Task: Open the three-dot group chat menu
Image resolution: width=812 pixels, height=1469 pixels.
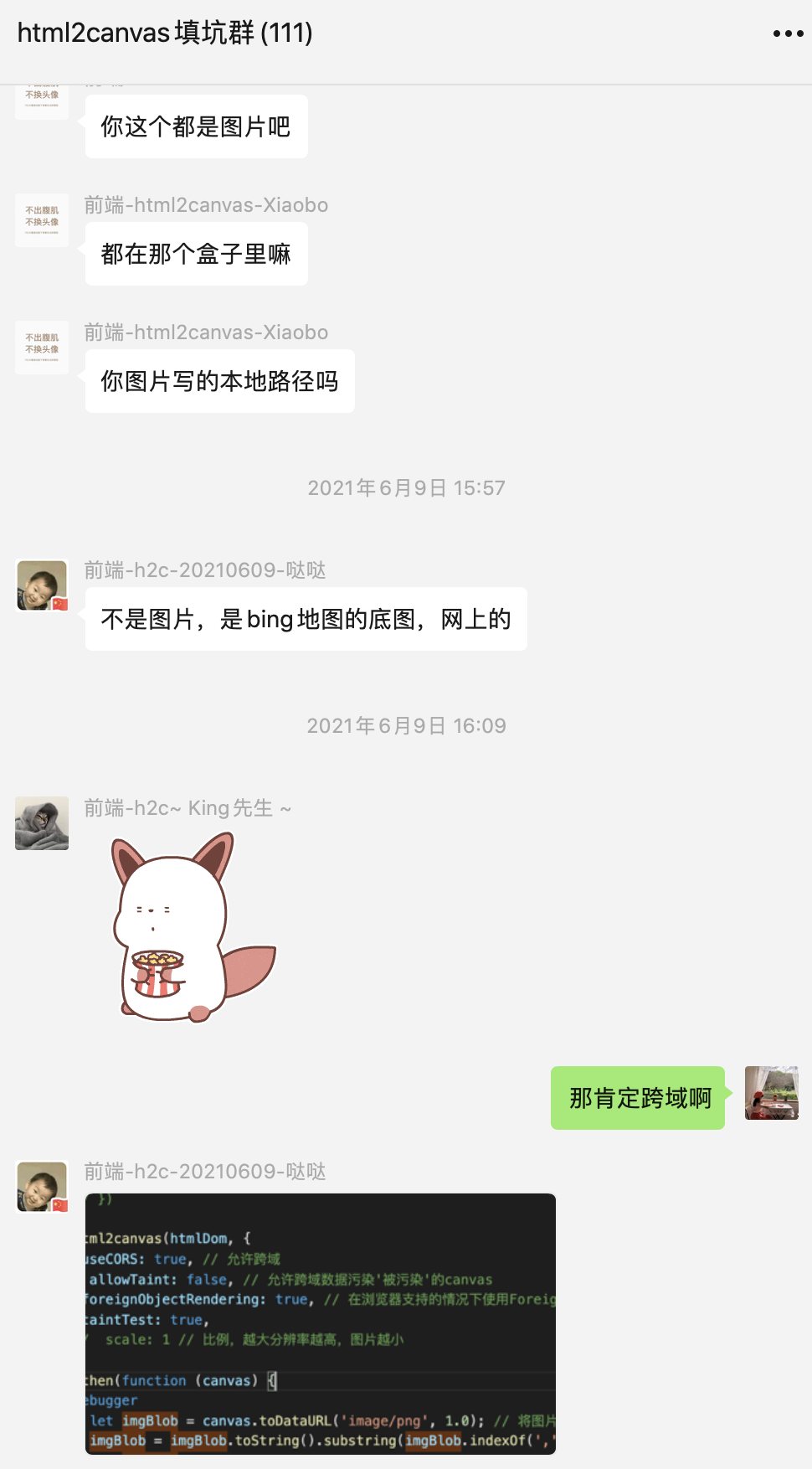Action: [788, 34]
